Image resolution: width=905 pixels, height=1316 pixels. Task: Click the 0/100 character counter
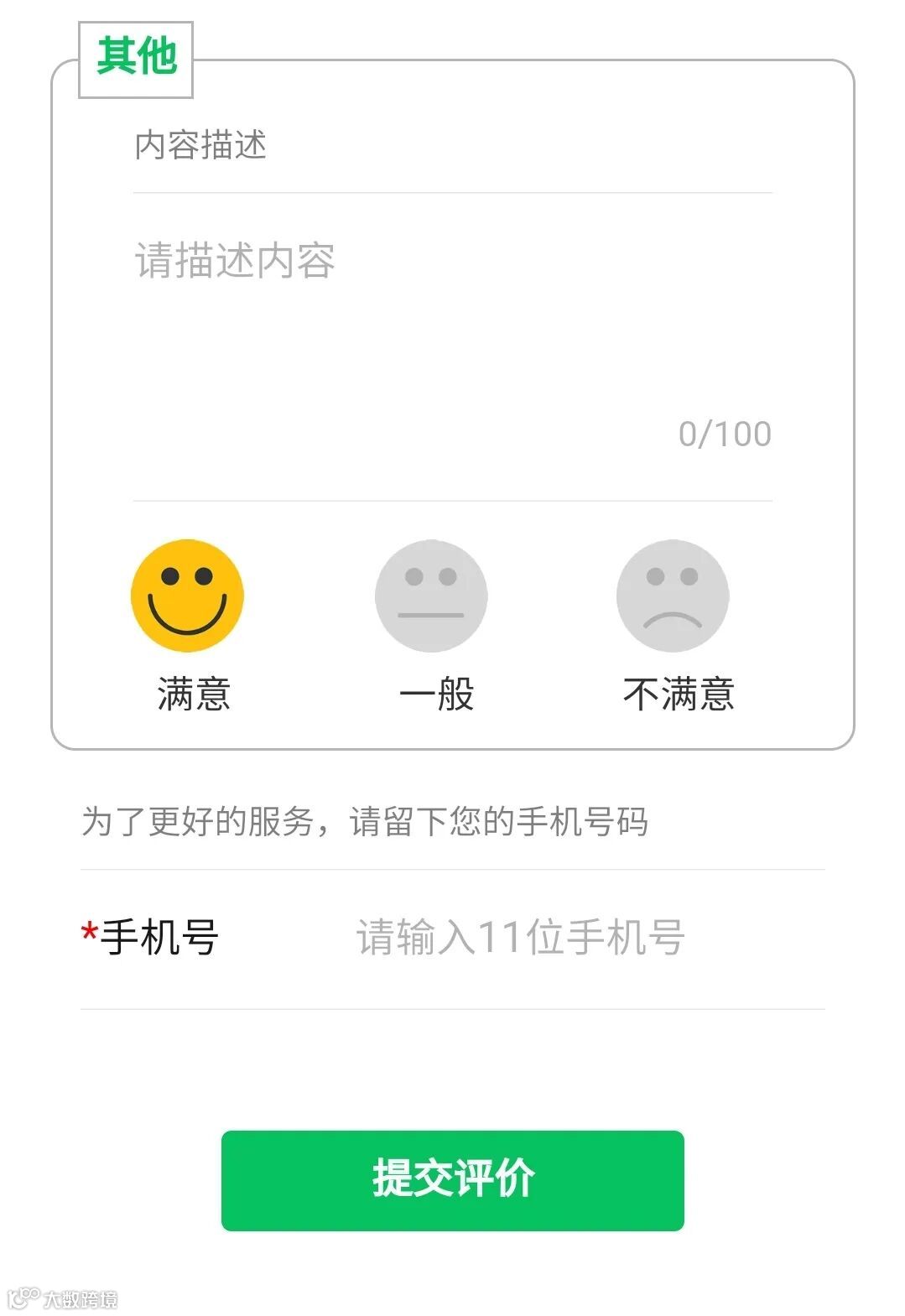point(723,433)
